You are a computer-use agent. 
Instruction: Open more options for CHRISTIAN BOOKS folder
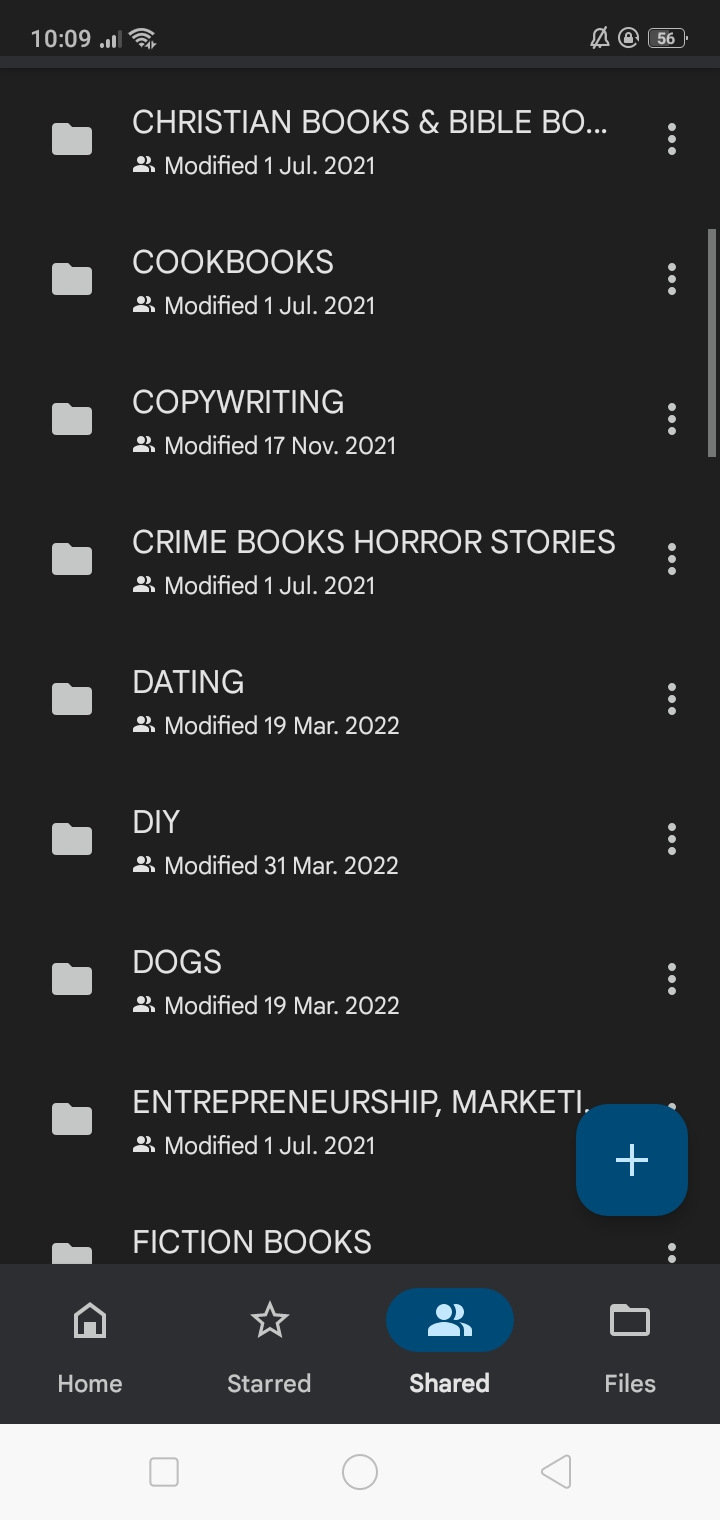click(x=672, y=139)
